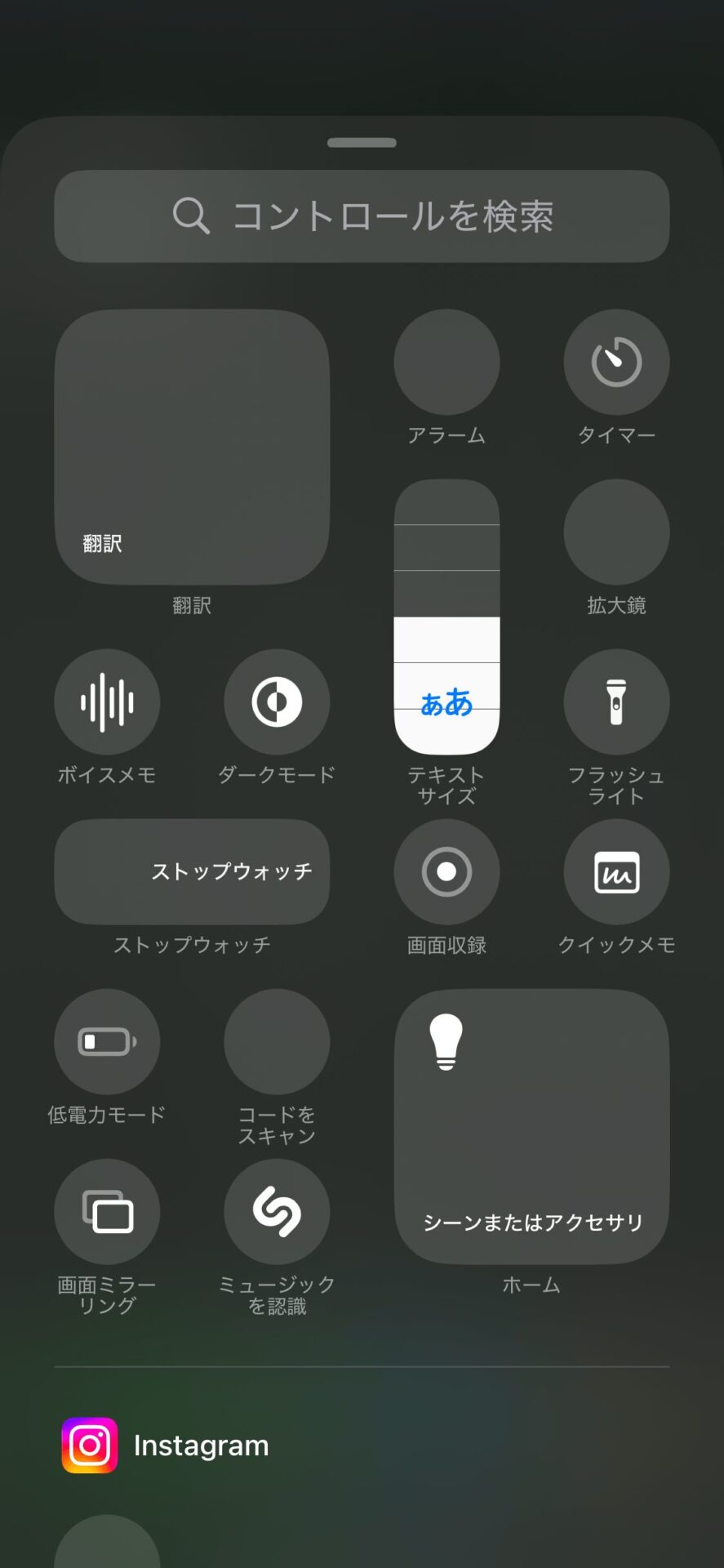Select the ミュージックを認識 Shazam control
This screenshot has width=724, height=1568.
(x=277, y=1211)
